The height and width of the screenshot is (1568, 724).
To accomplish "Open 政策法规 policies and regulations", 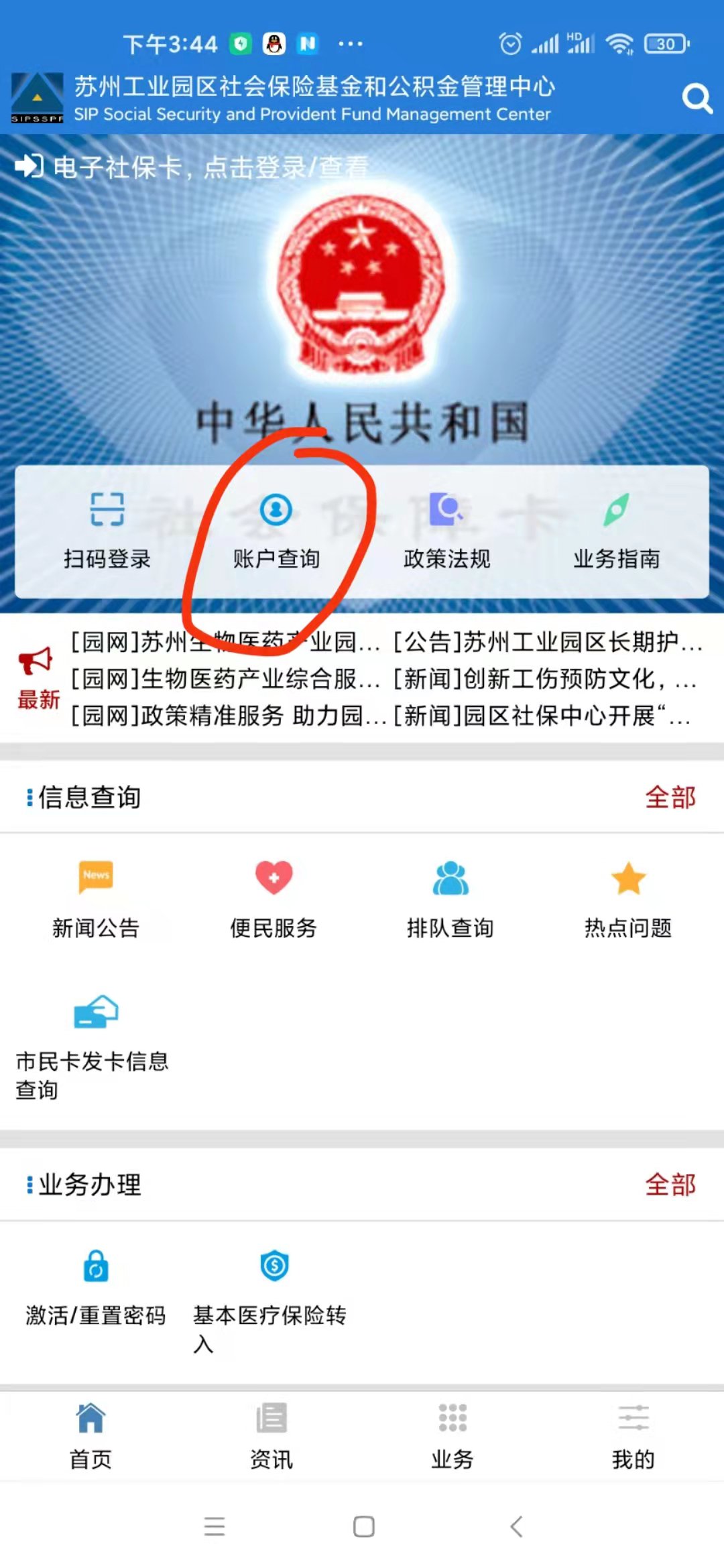I will pyautogui.click(x=446, y=531).
